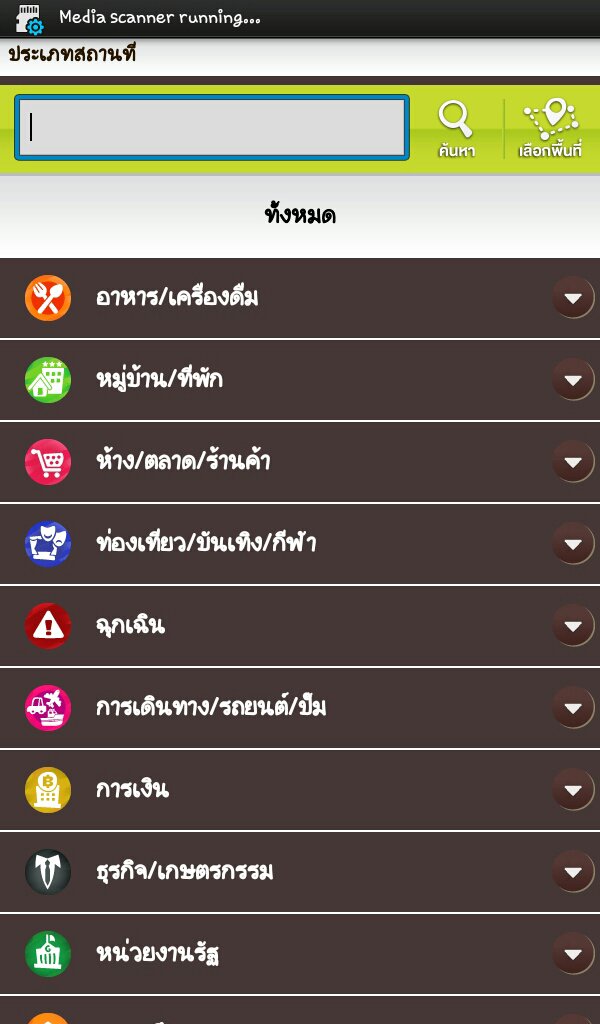Image resolution: width=600 pixels, height=1024 pixels.
Task: Expand the หมู่บ้าน/ที่พัก dropdown arrow
Action: 573,379
